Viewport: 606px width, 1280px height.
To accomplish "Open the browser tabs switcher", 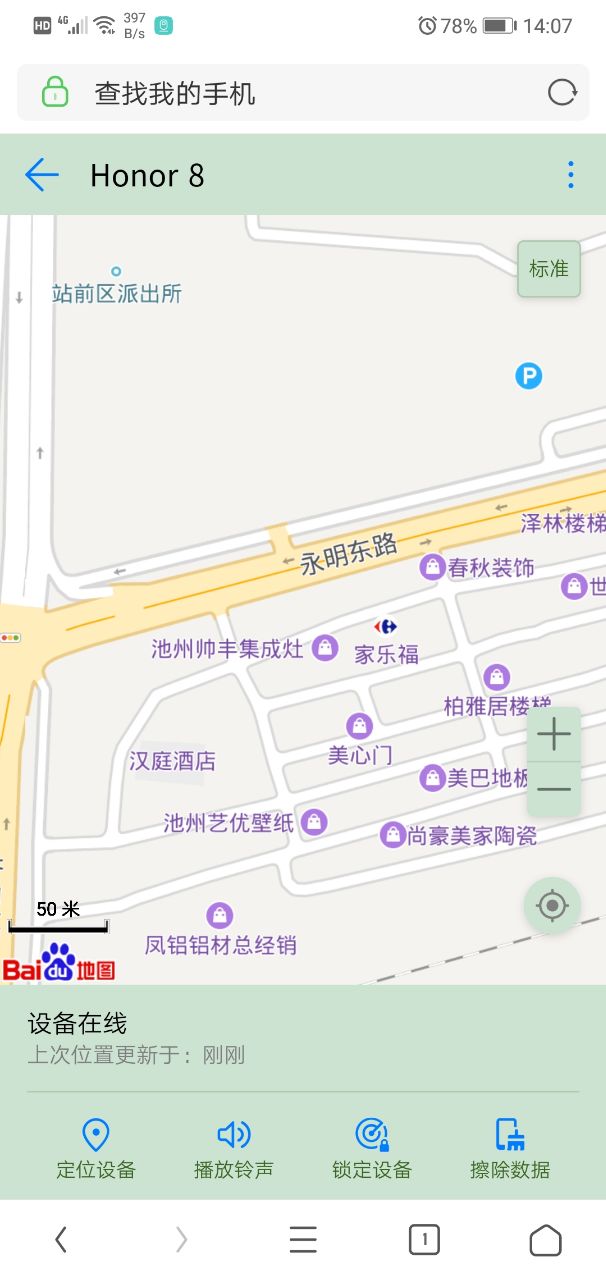I will tap(424, 1240).
